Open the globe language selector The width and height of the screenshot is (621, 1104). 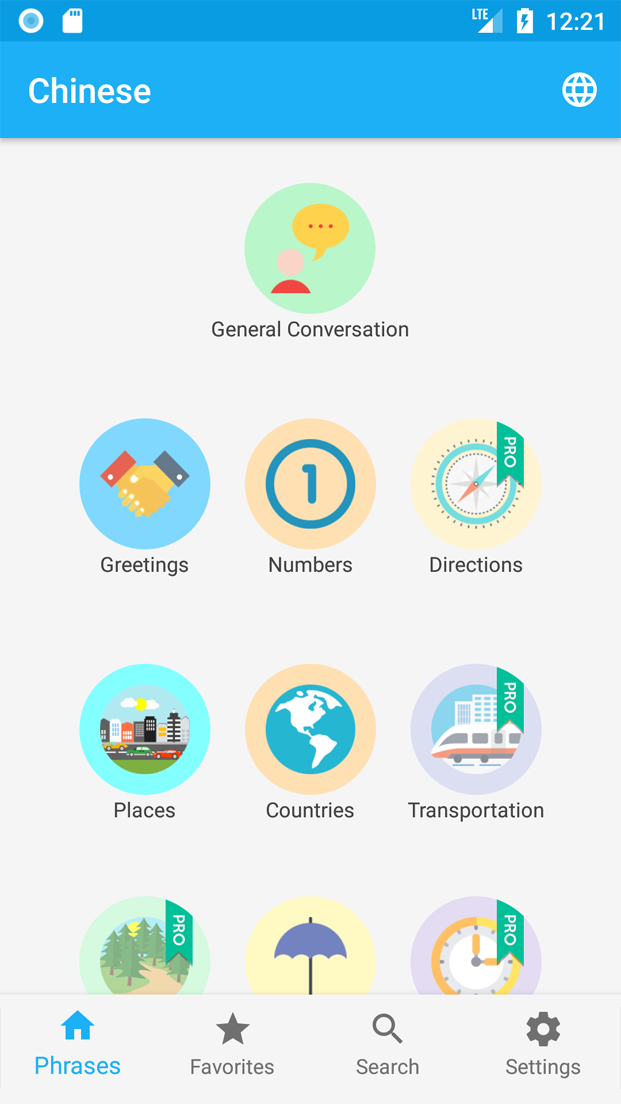pyautogui.click(x=580, y=90)
